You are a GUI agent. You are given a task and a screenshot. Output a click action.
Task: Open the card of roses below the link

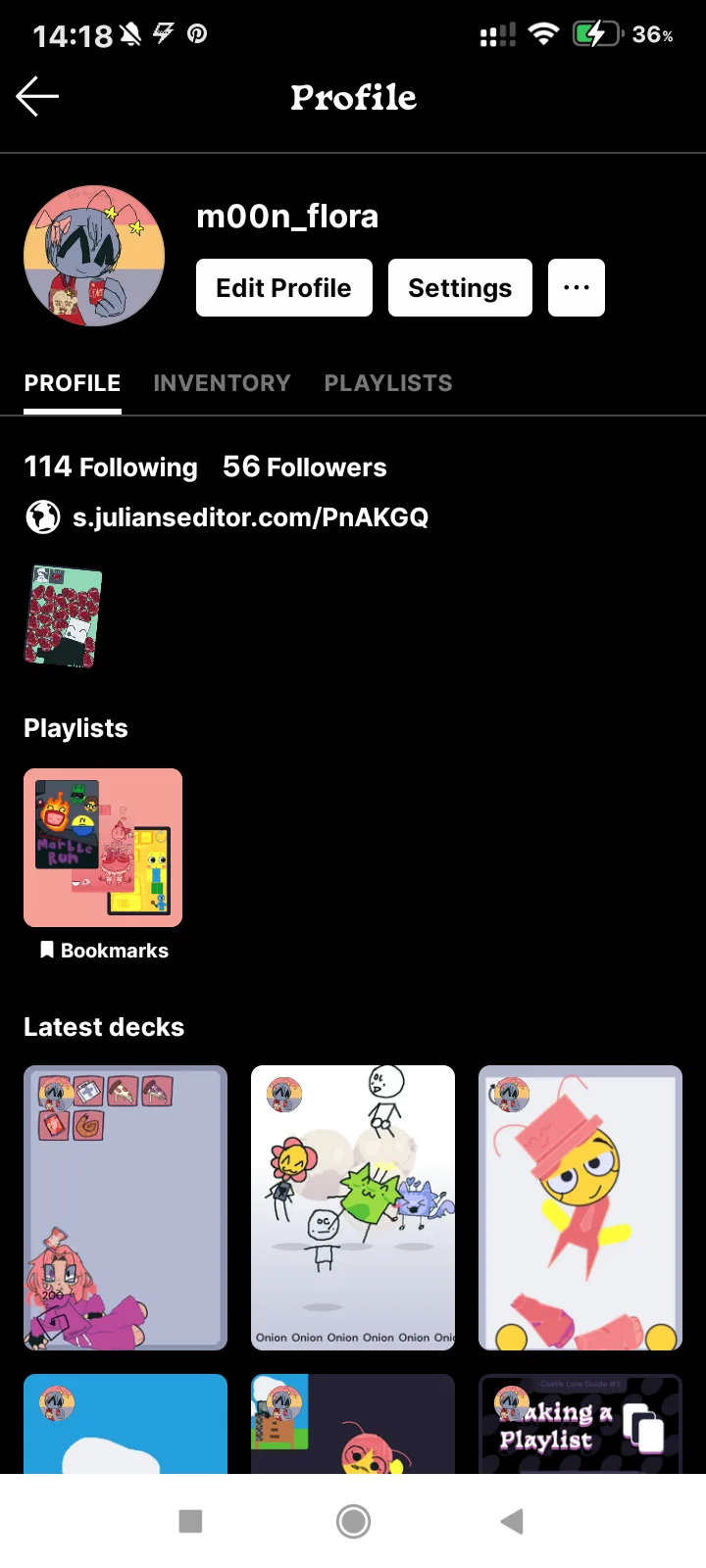pyautogui.click(x=63, y=616)
